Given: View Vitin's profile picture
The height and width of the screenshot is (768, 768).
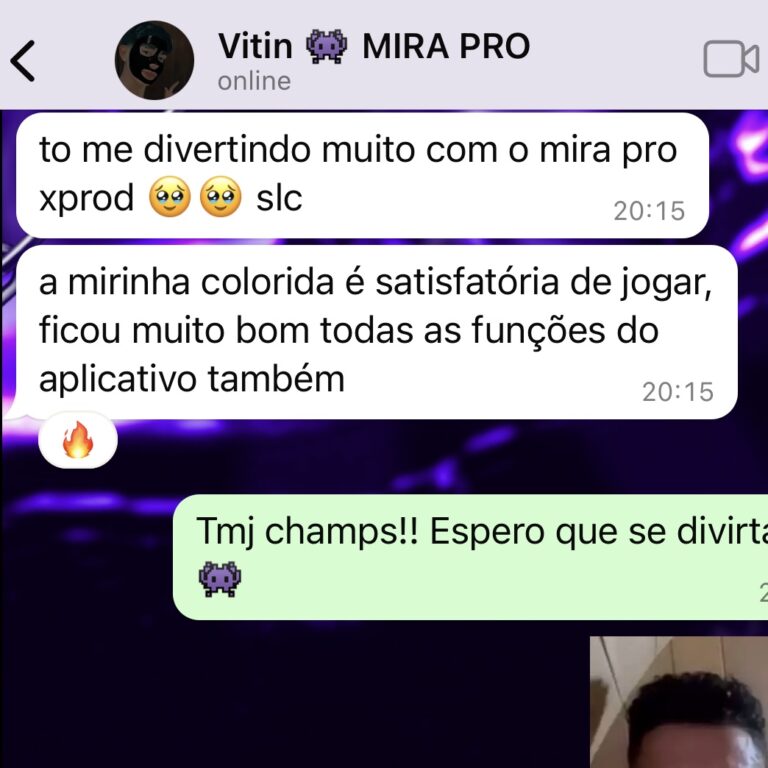Looking at the screenshot, I should point(153,60).
